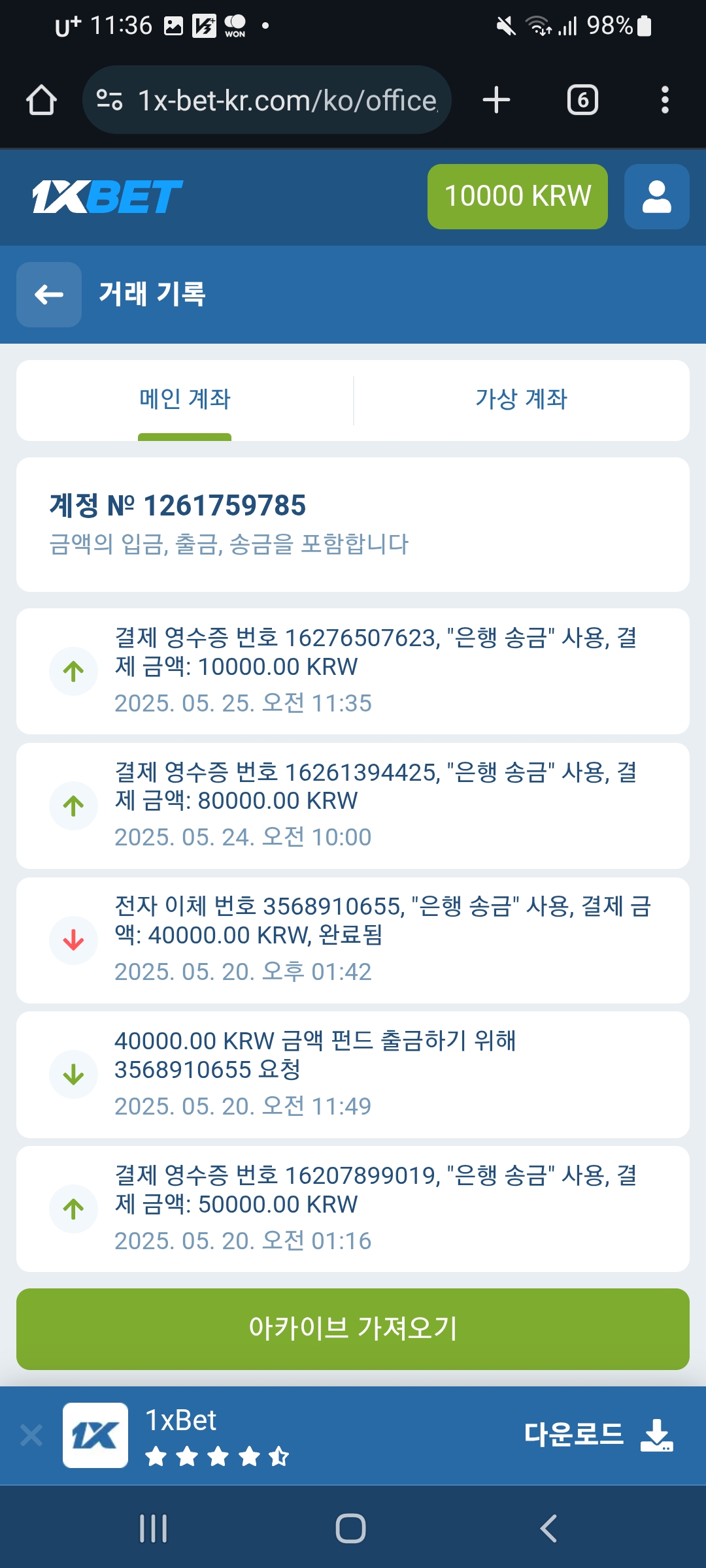Tap the system back button
The width and height of the screenshot is (706, 1568).
[x=549, y=1529]
